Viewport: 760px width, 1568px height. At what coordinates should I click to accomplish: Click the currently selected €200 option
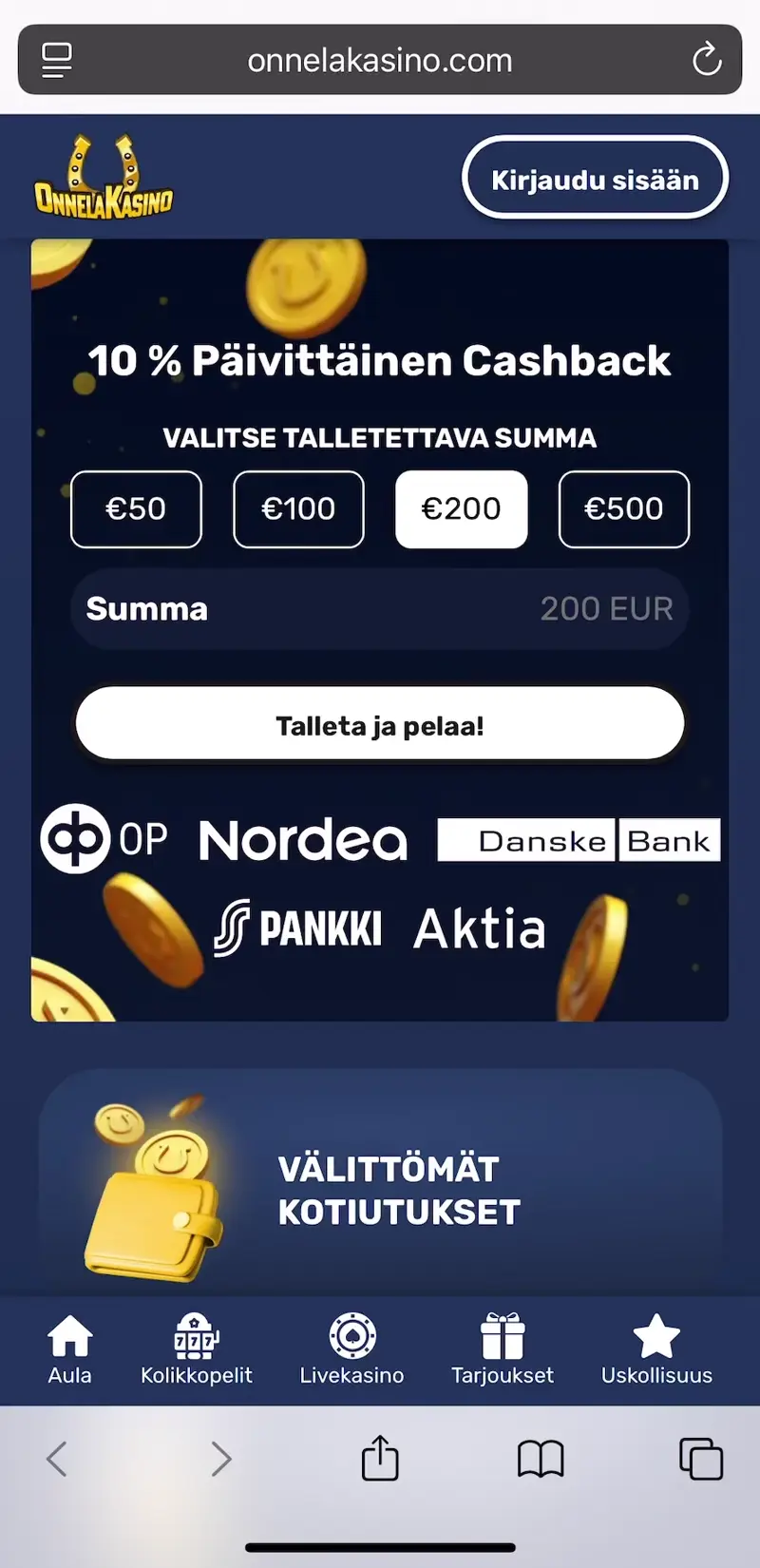tap(461, 509)
